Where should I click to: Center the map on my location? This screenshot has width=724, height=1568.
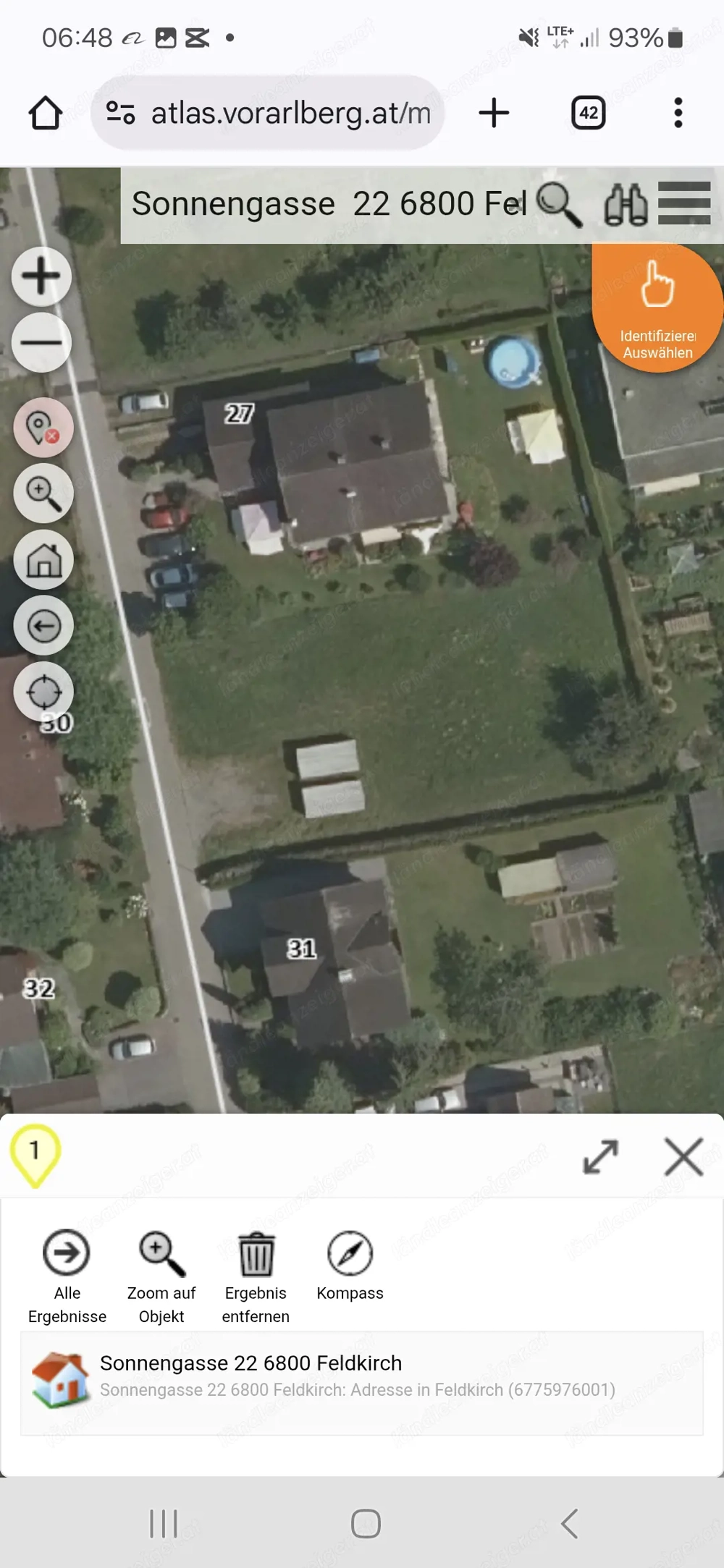point(43,692)
